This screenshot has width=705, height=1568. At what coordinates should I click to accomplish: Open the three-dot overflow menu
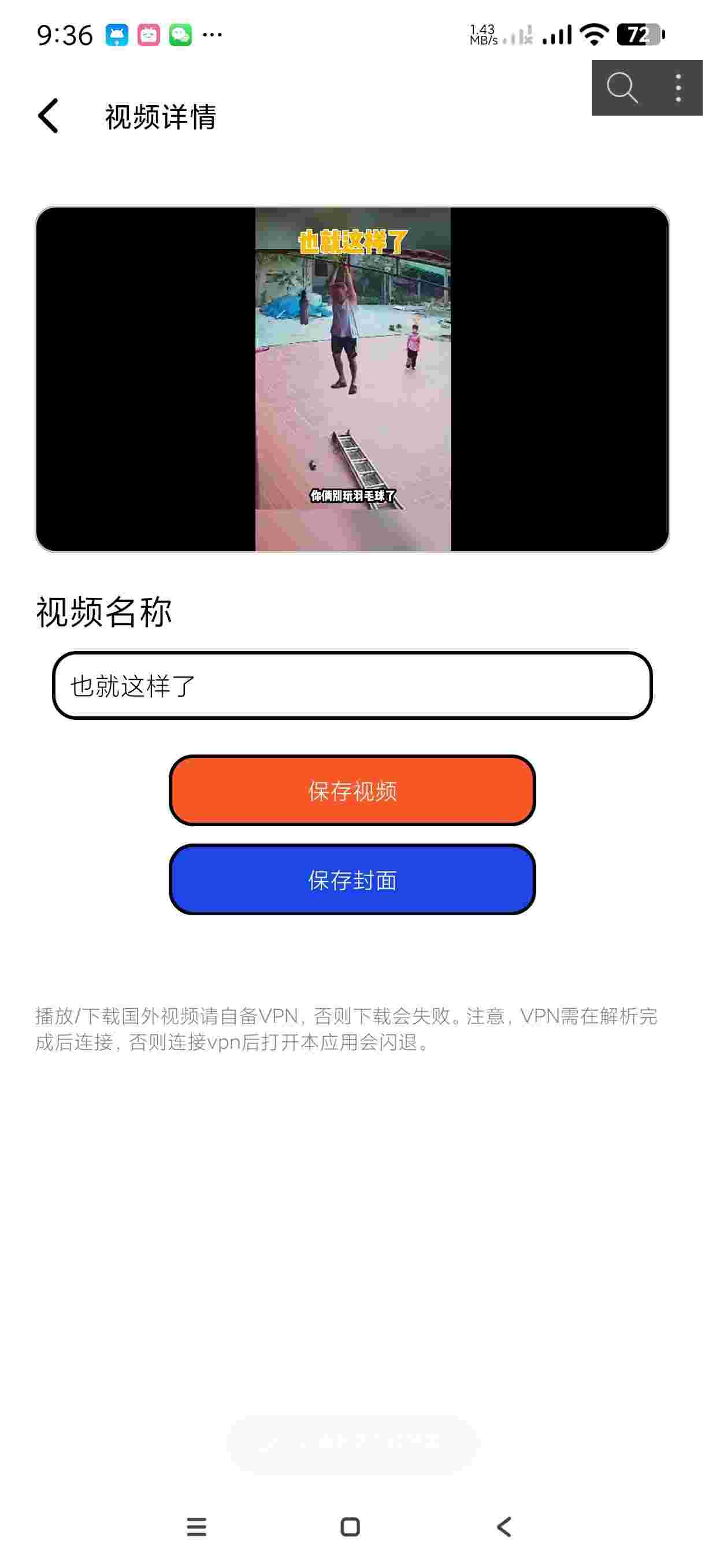point(678,88)
